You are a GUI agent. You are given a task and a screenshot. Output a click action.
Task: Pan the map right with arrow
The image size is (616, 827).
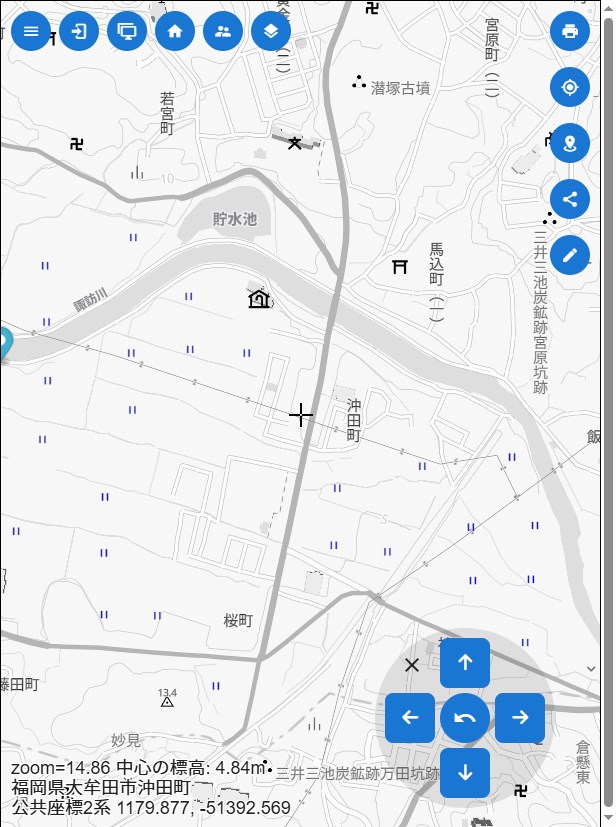(520, 717)
